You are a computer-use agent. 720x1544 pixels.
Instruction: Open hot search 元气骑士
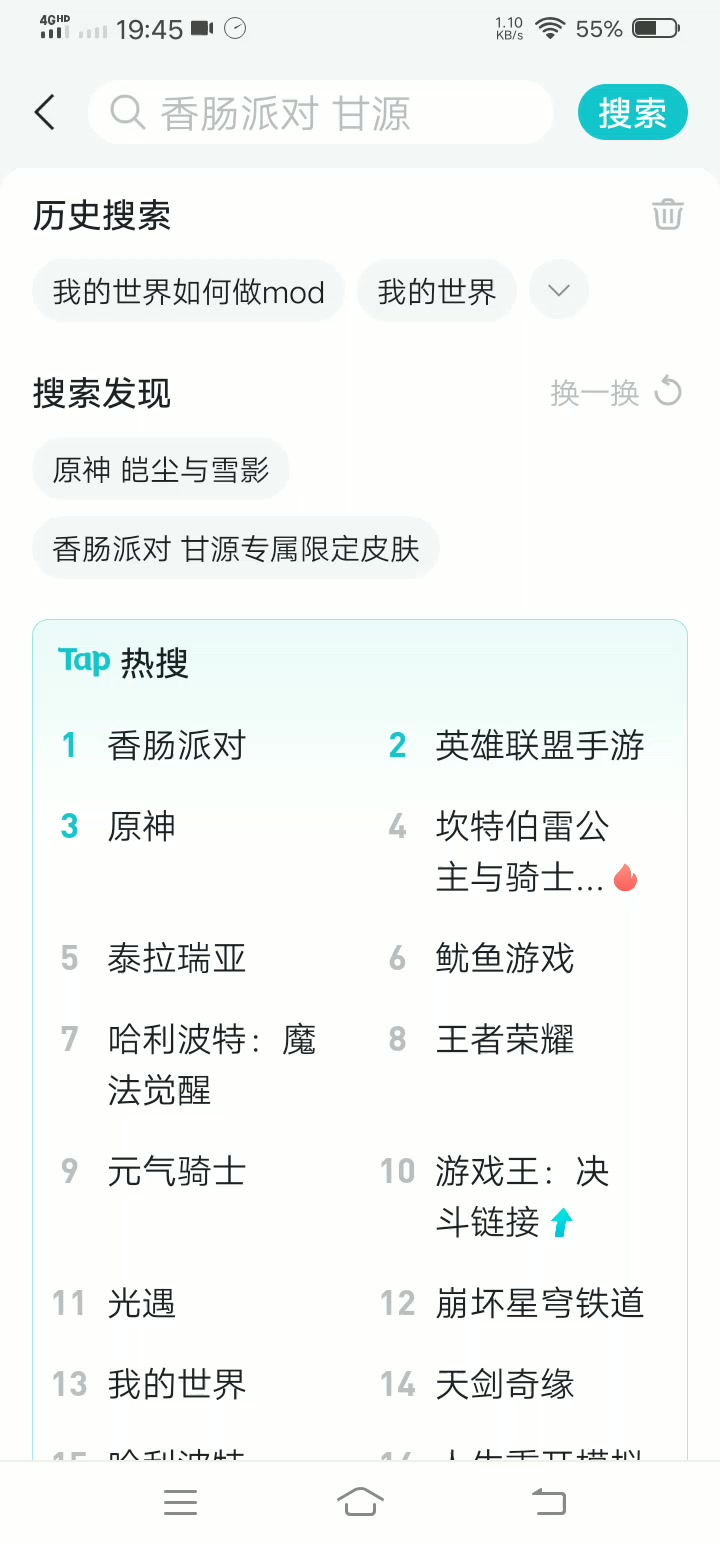pos(176,1171)
